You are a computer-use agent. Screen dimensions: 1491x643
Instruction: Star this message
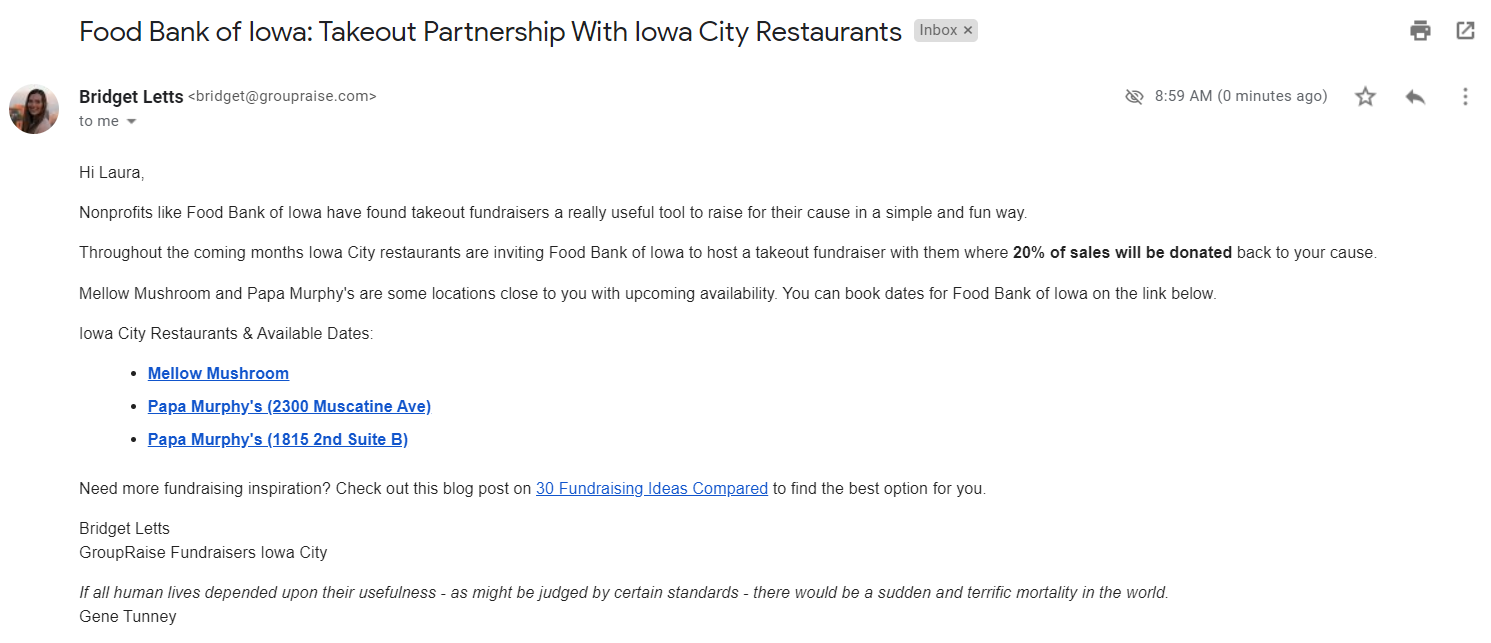click(1365, 97)
